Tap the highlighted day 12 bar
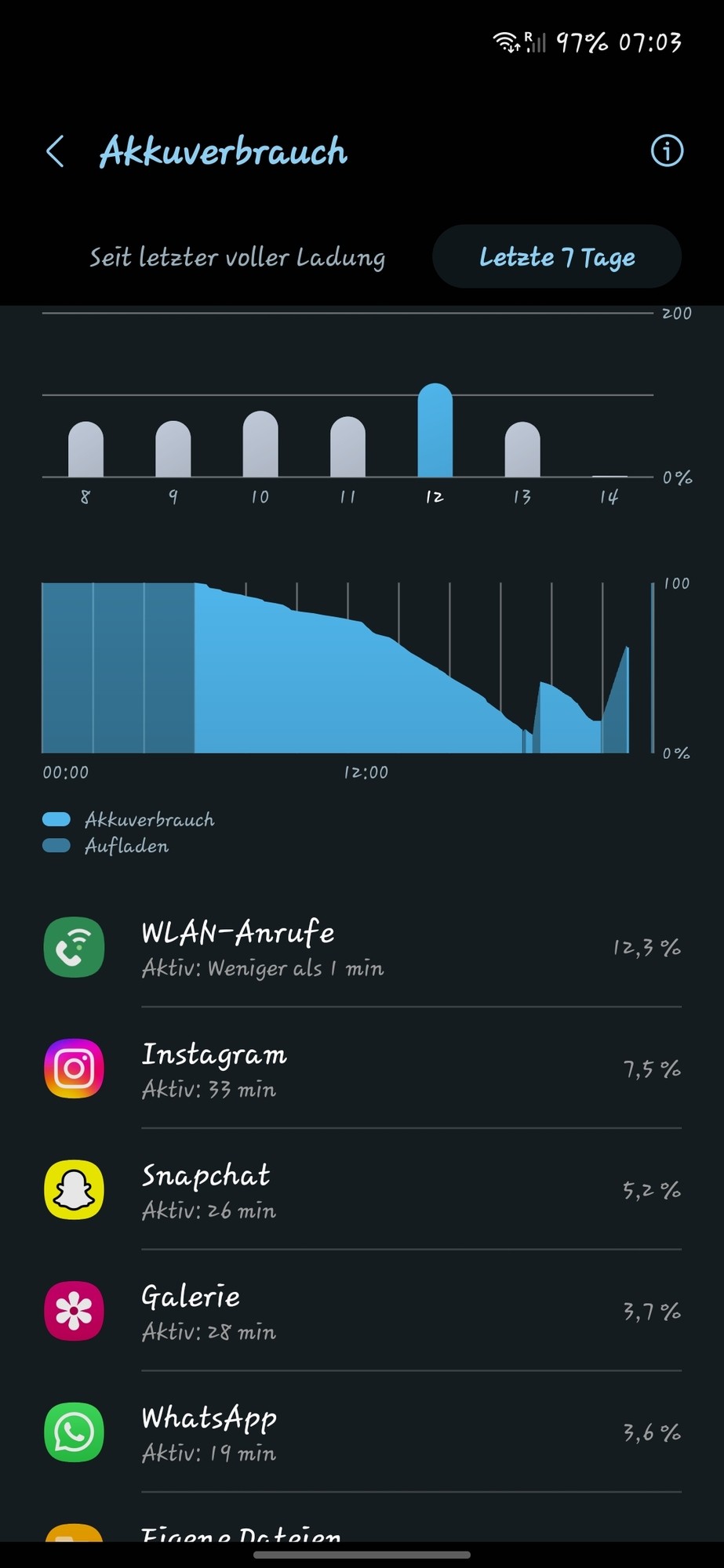The height and width of the screenshot is (1568, 724). click(435, 431)
